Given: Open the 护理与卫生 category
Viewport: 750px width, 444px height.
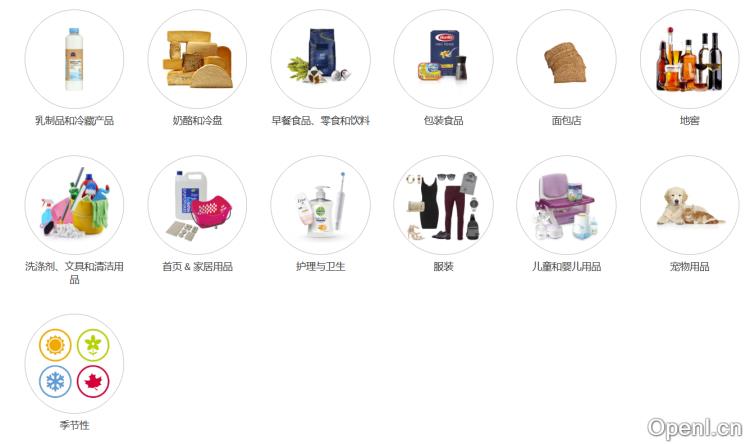Looking at the screenshot, I should [x=320, y=206].
